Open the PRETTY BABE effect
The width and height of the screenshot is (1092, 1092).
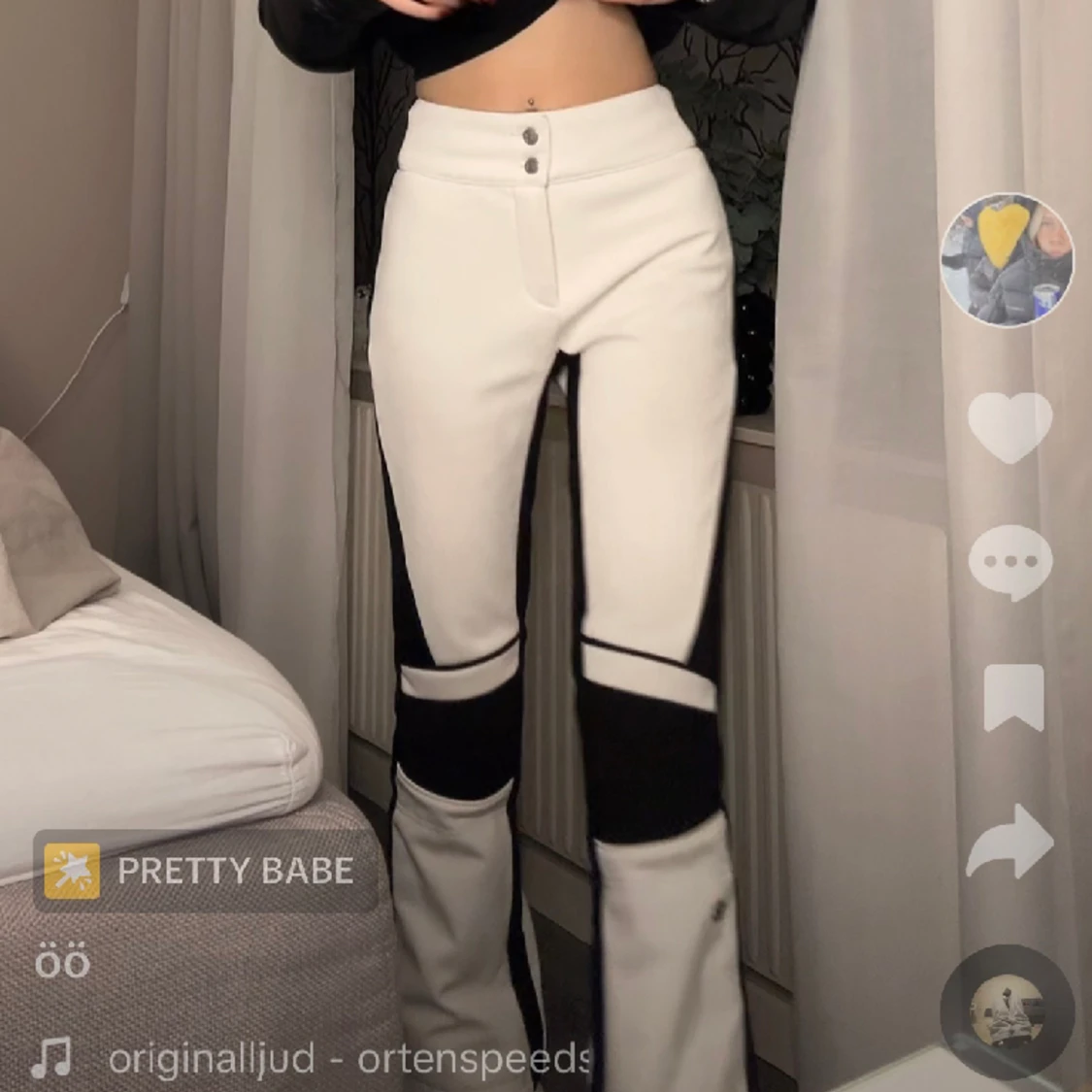tap(206, 871)
